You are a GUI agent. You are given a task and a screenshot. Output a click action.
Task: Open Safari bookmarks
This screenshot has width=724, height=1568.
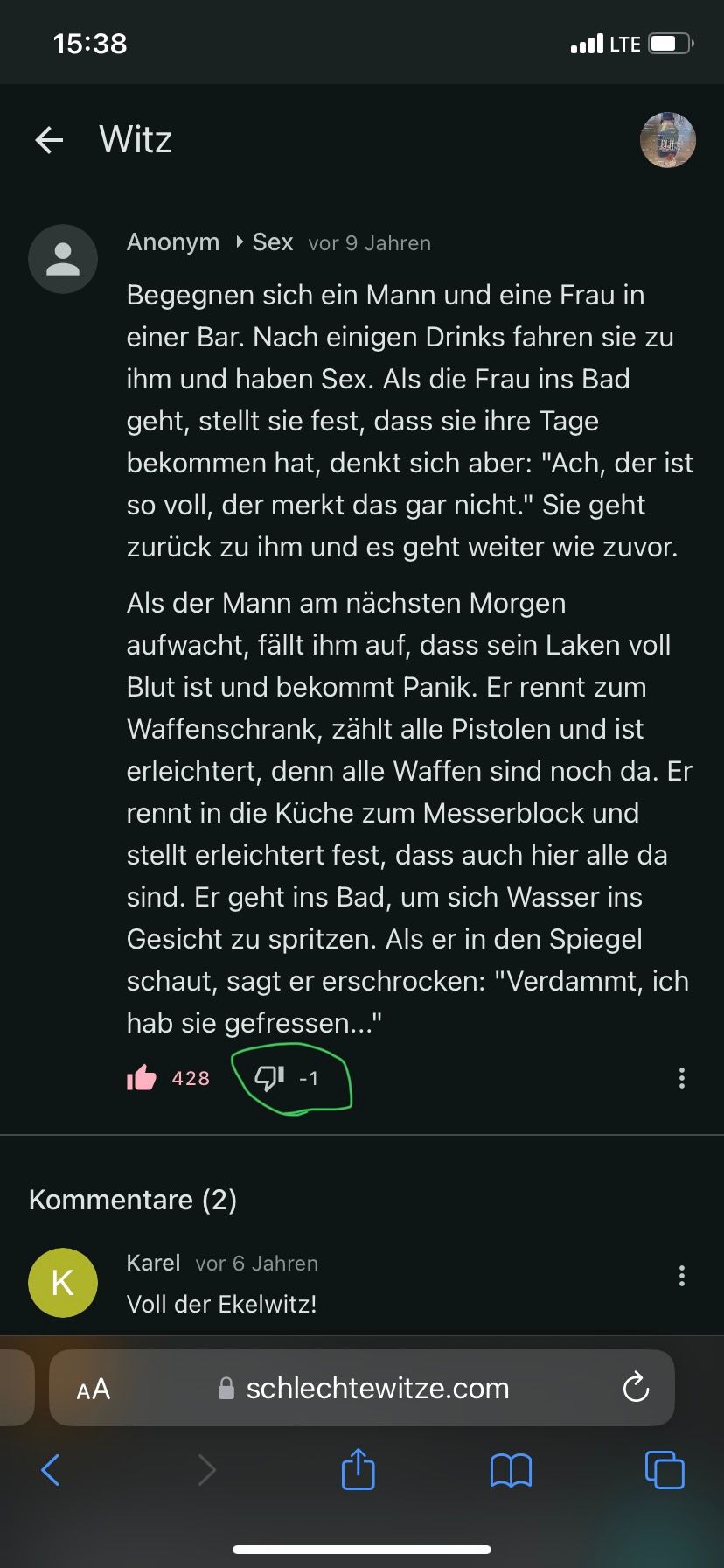click(511, 1470)
